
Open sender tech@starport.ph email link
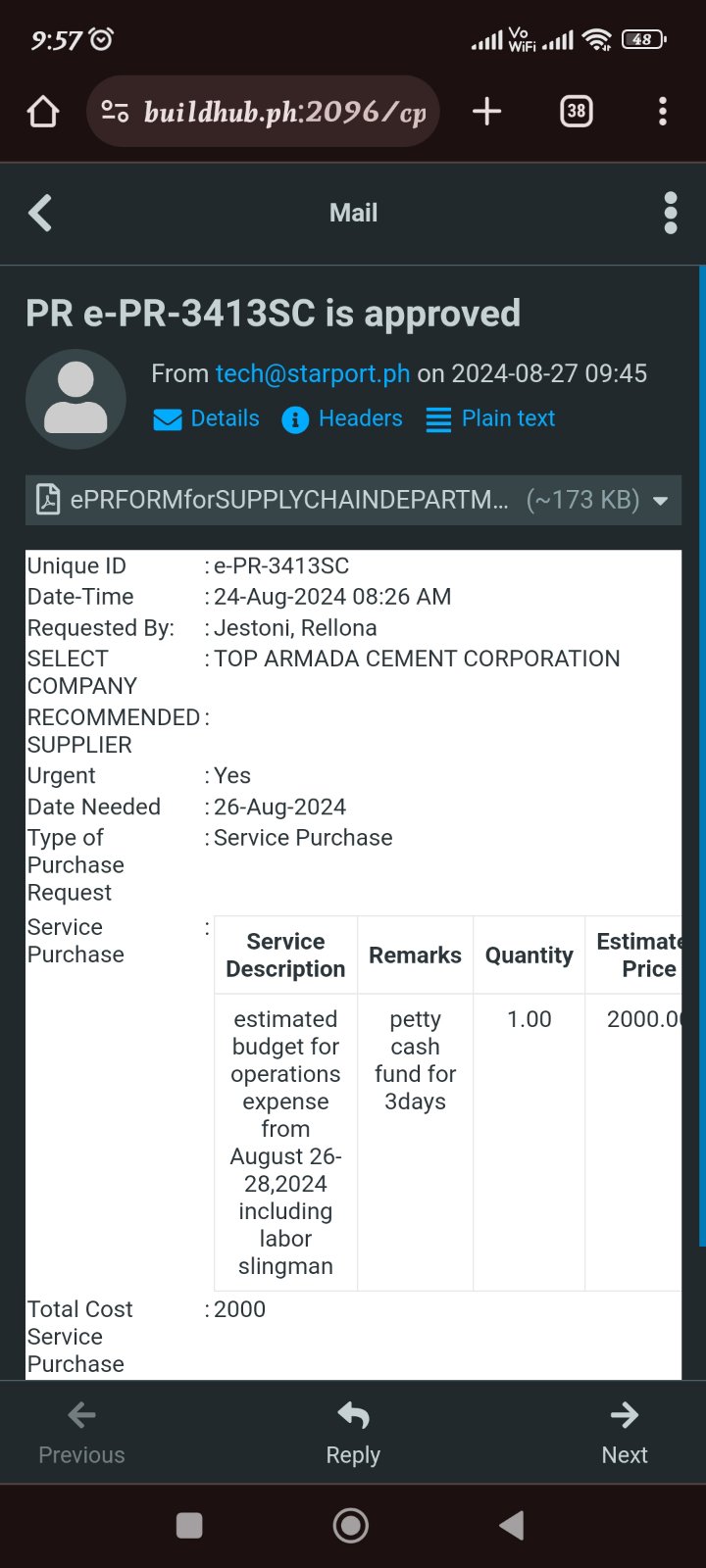point(313,373)
